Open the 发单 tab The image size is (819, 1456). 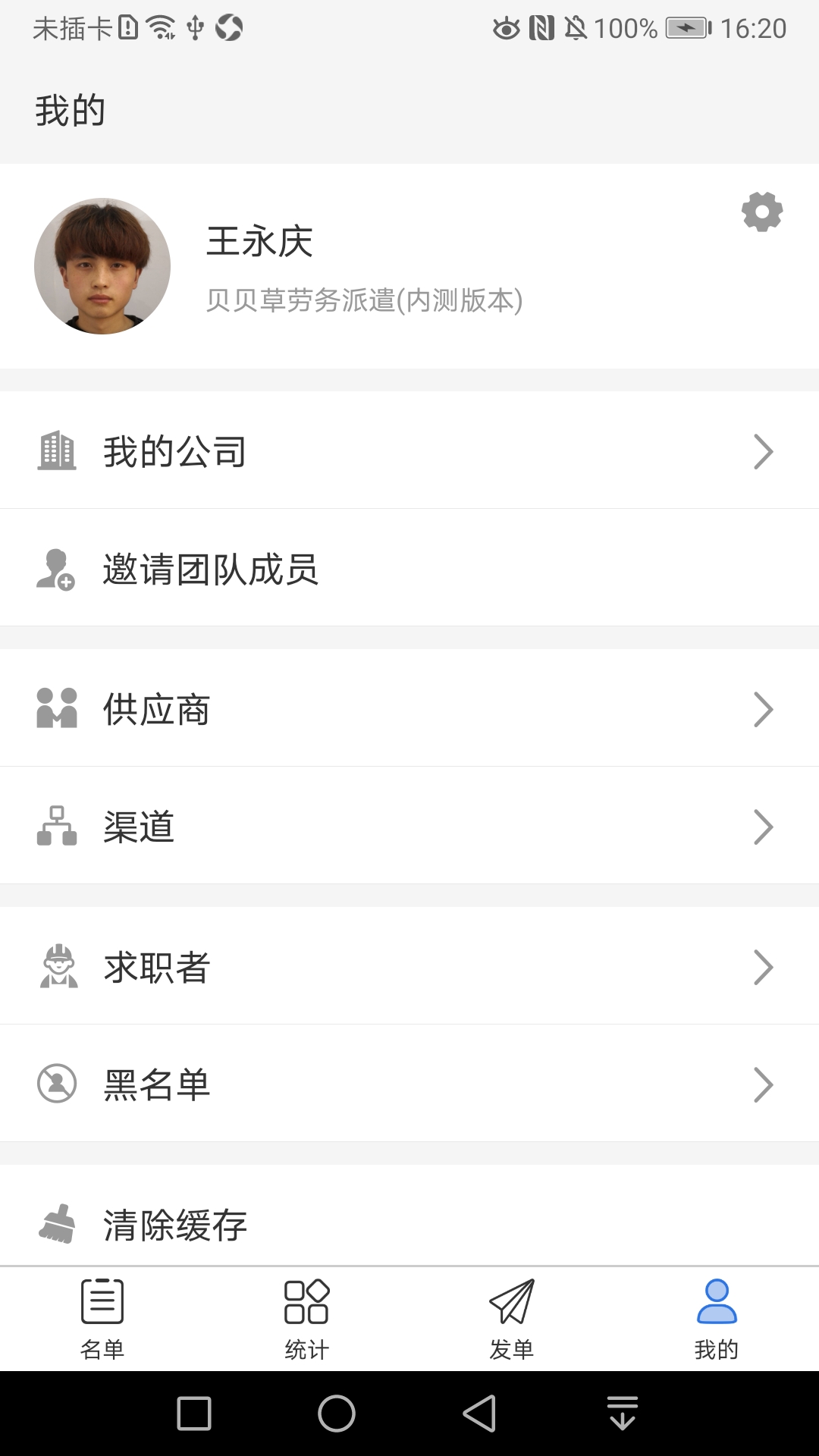click(512, 1319)
